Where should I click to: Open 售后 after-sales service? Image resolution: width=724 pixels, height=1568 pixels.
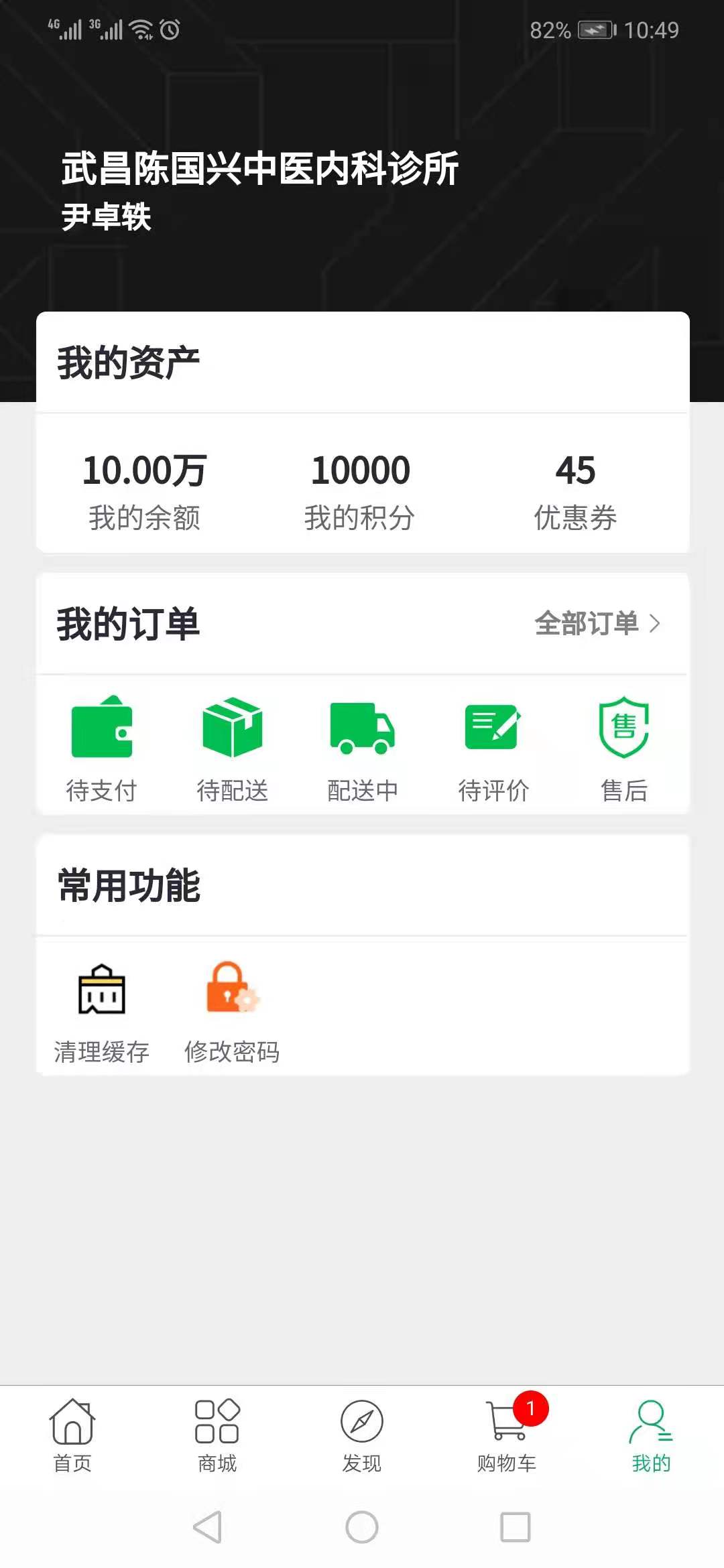click(623, 748)
